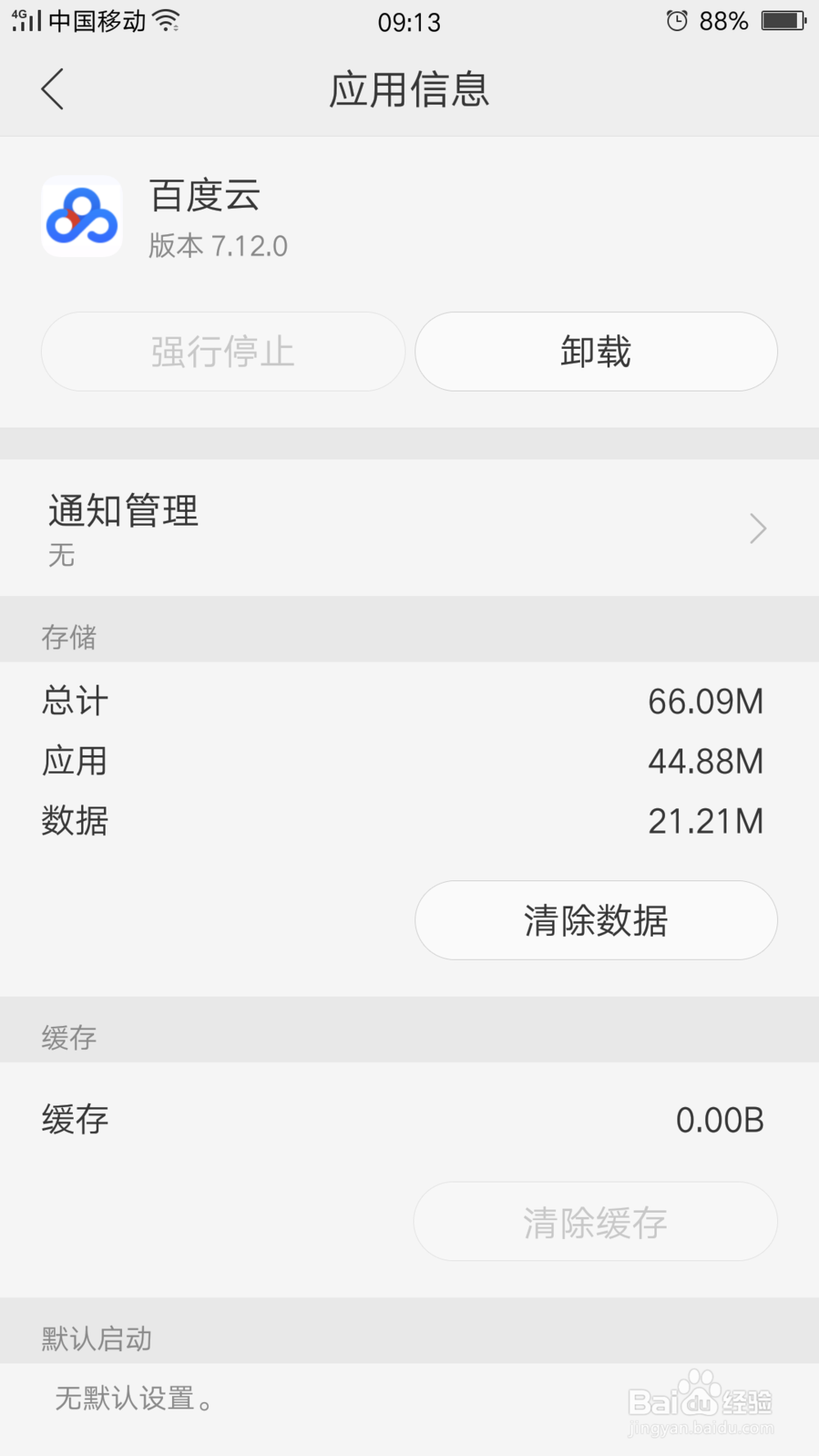Tap the 强行停止 disabled button
Screen dimensions: 819x1456
(x=223, y=351)
